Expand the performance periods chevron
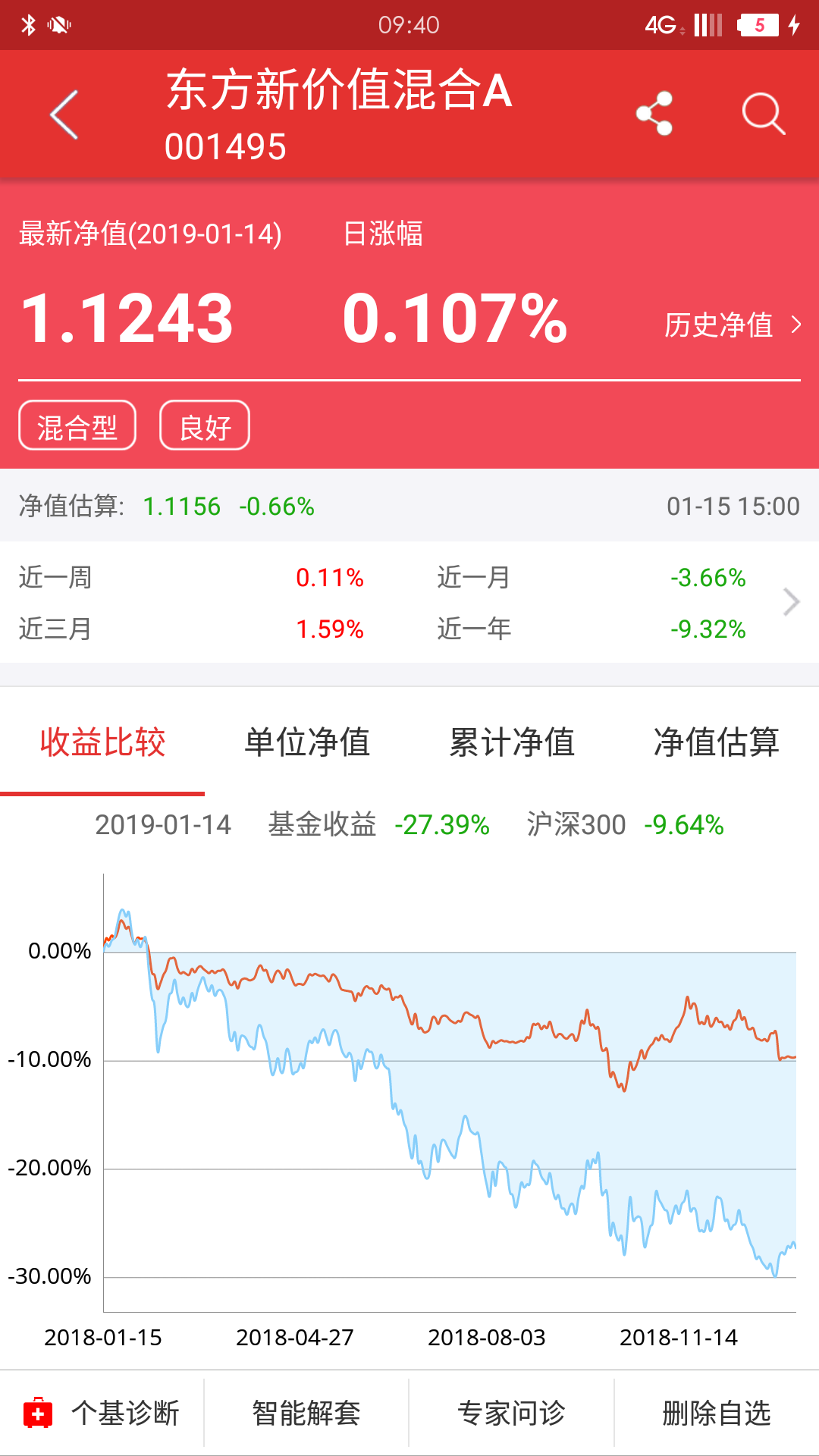Viewport: 819px width, 1456px height. click(792, 601)
